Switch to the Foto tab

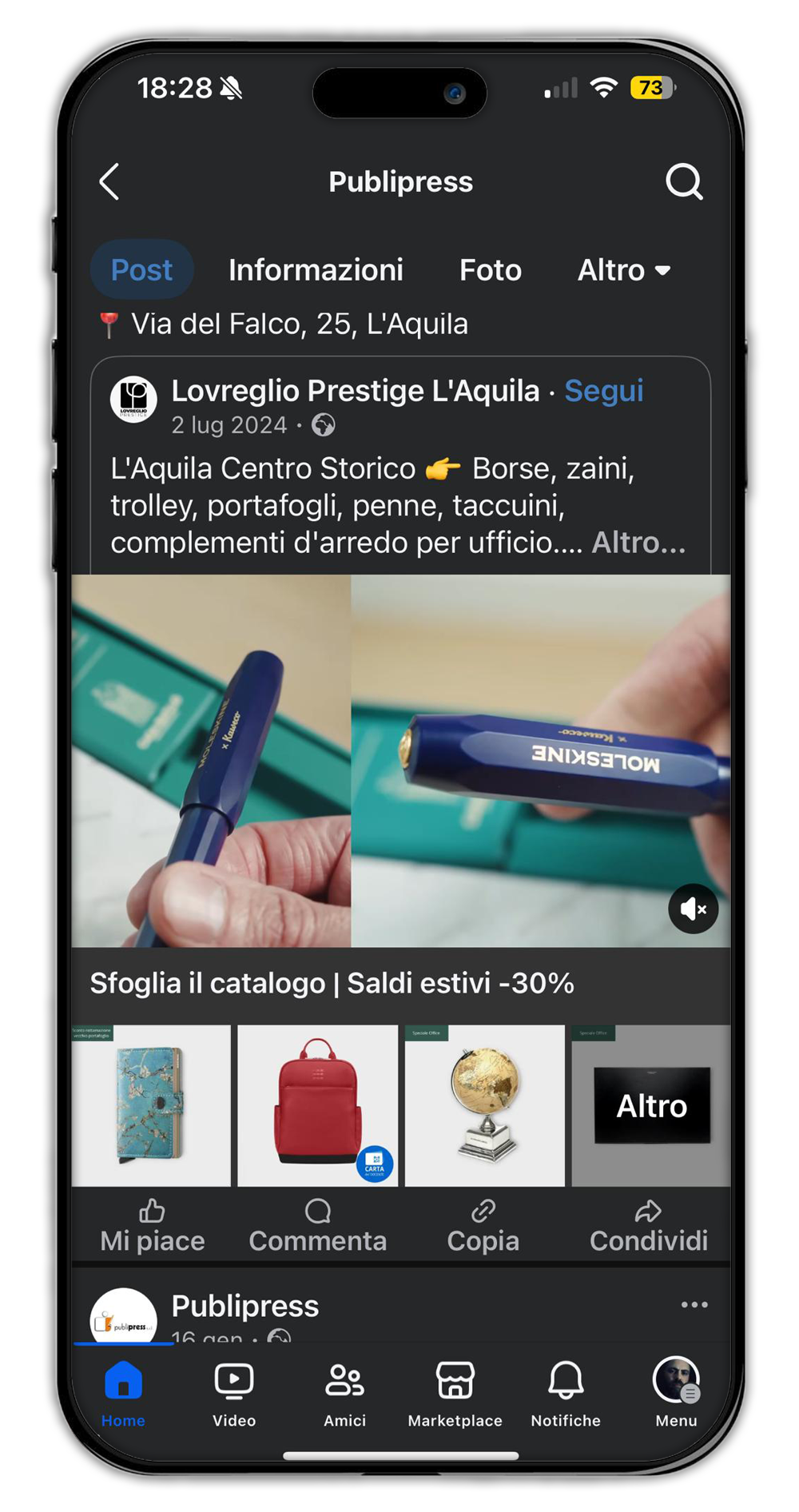[490, 270]
